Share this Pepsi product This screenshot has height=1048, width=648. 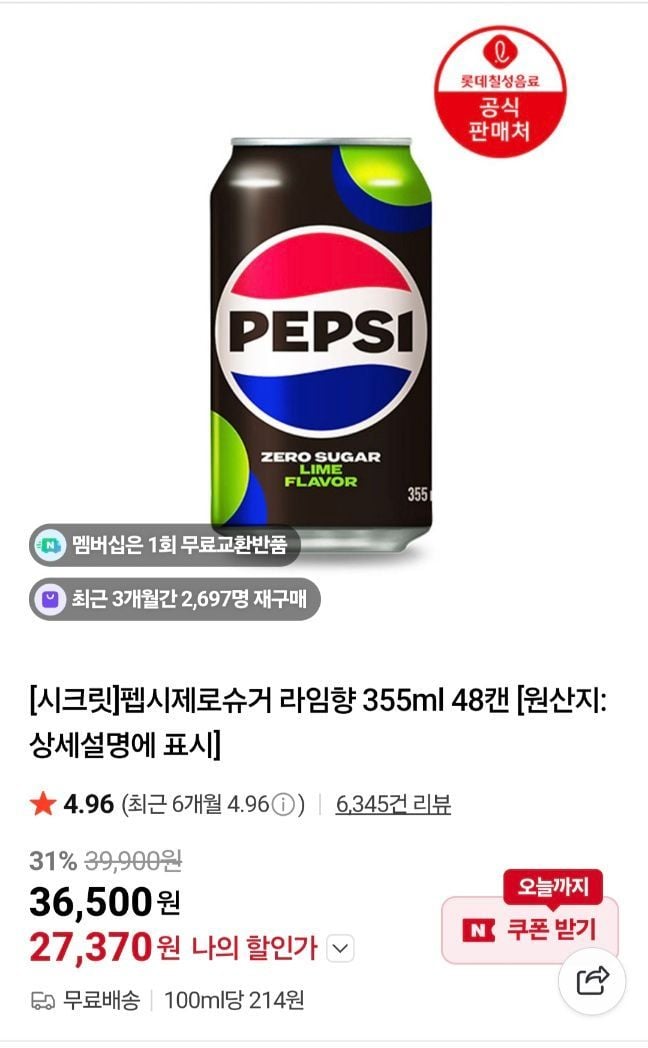coord(593,981)
